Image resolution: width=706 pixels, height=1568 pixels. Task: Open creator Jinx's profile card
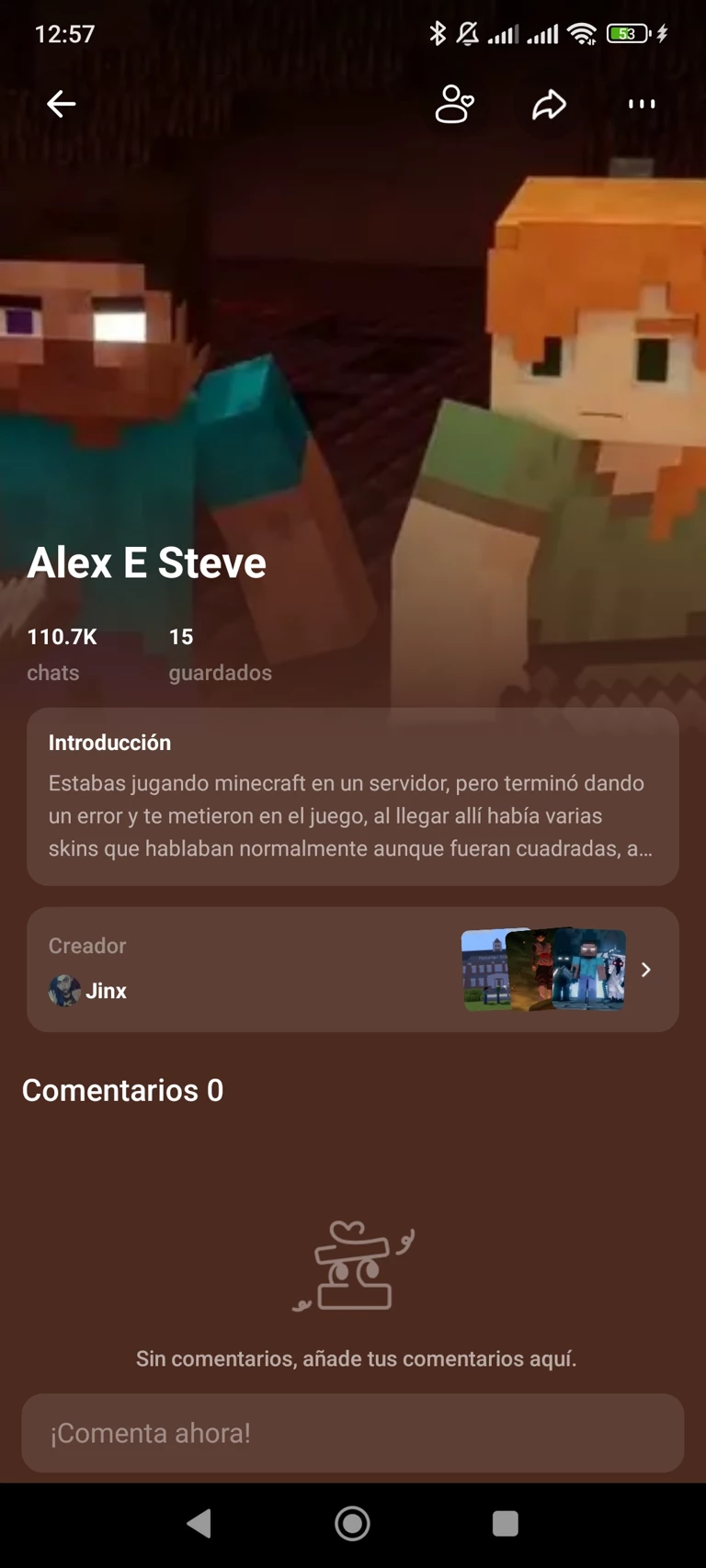coord(353,970)
